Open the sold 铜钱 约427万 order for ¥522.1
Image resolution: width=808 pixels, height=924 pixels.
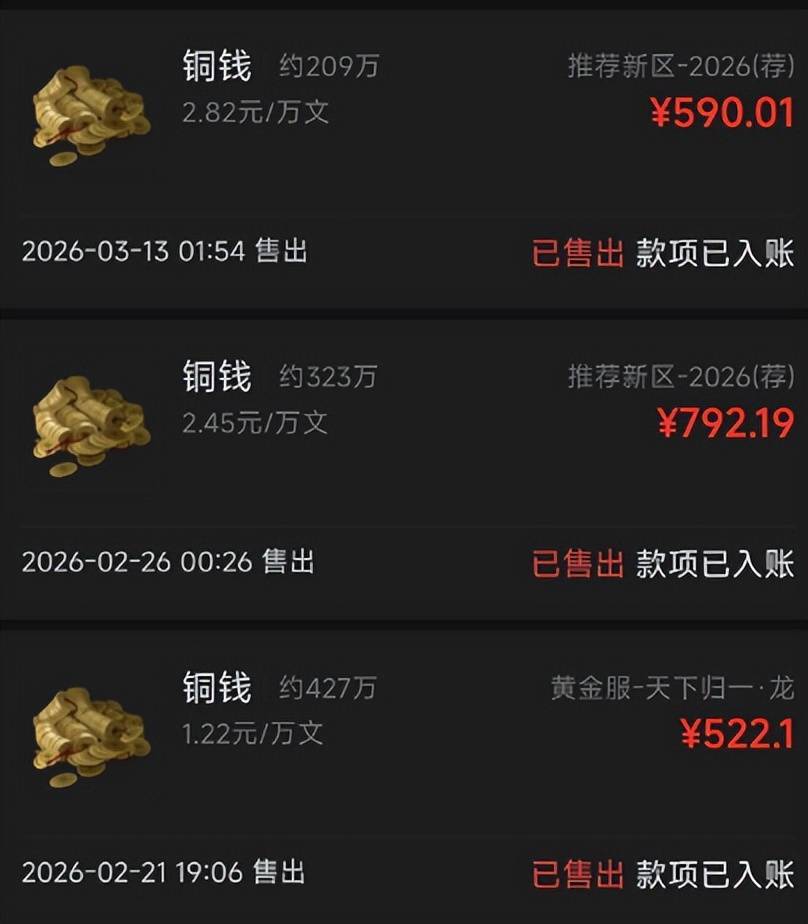pyautogui.click(x=404, y=780)
